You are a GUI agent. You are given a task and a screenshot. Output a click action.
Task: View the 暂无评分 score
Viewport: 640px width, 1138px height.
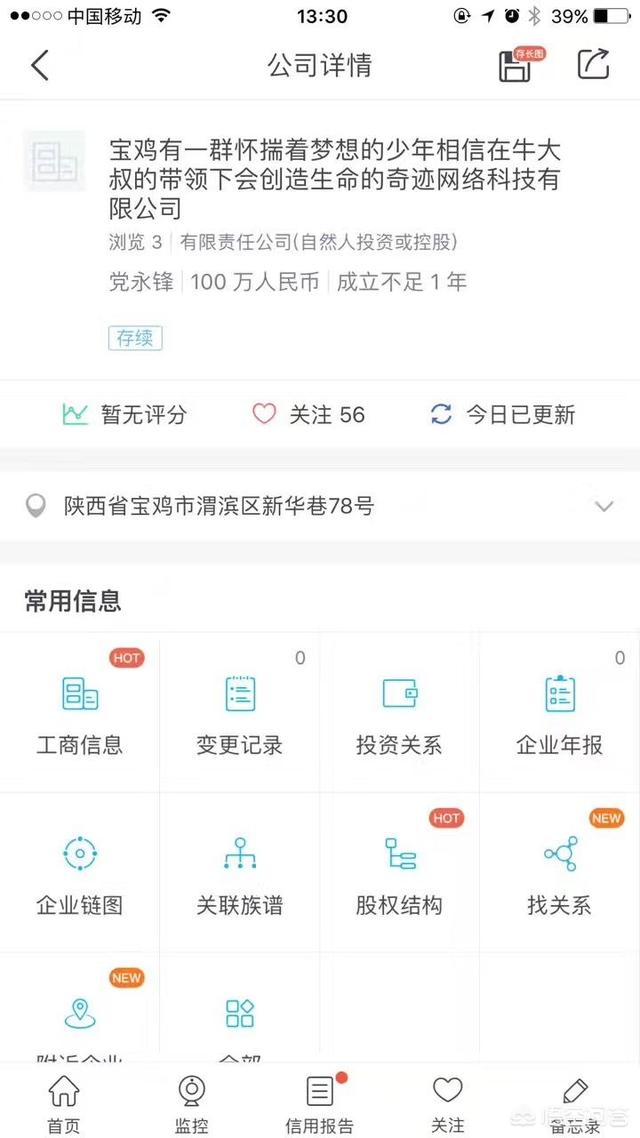click(124, 414)
